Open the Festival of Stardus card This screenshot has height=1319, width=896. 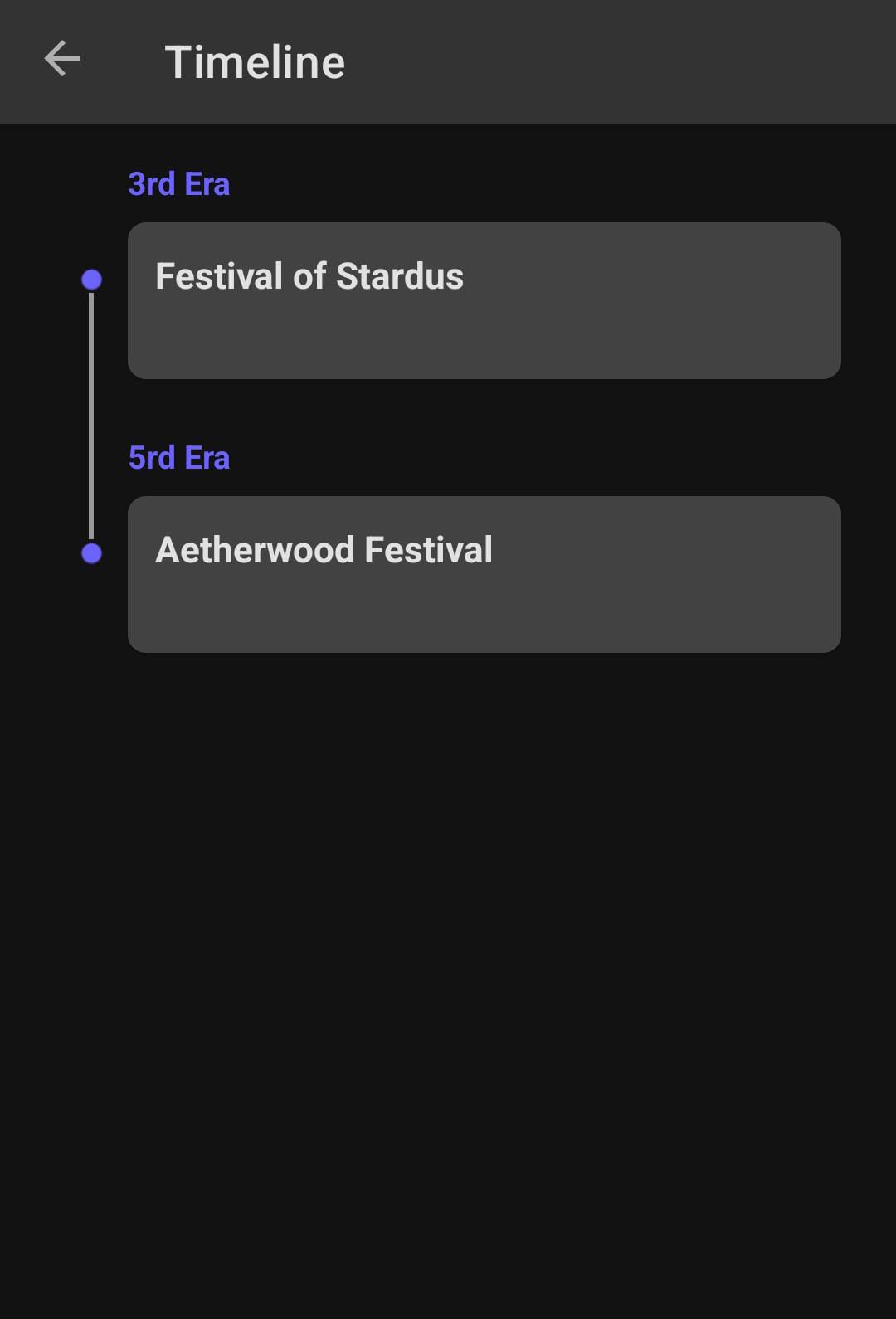484,300
